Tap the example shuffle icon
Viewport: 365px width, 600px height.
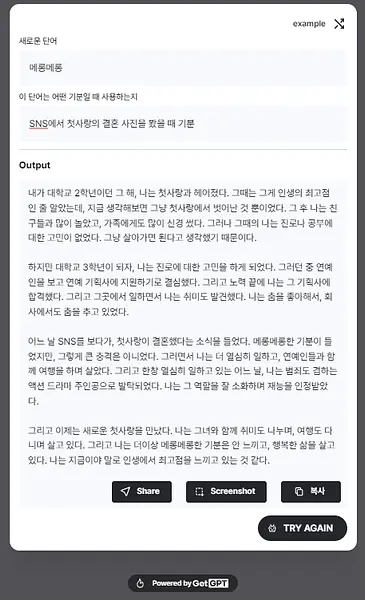[x=339, y=24]
